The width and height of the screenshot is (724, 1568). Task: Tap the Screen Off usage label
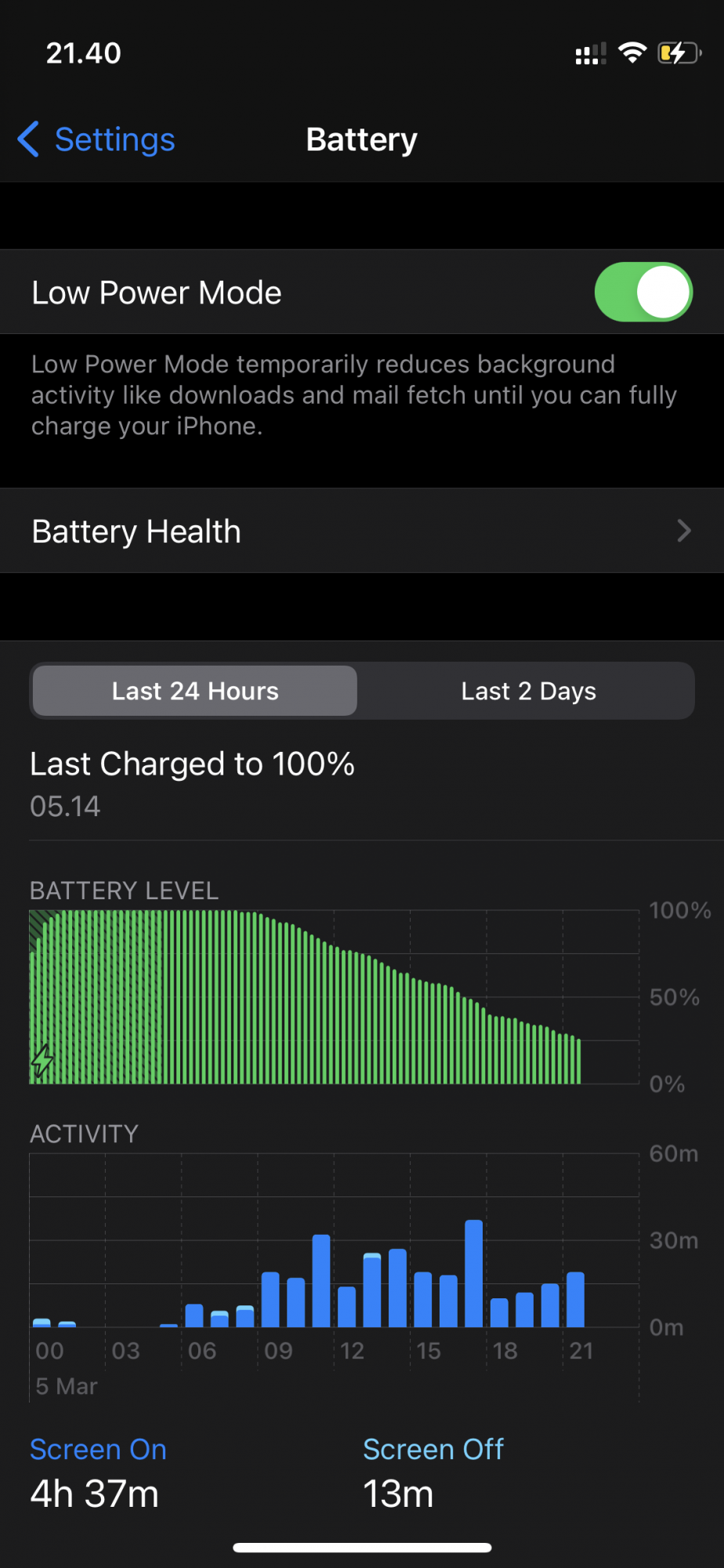point(433,1450)
